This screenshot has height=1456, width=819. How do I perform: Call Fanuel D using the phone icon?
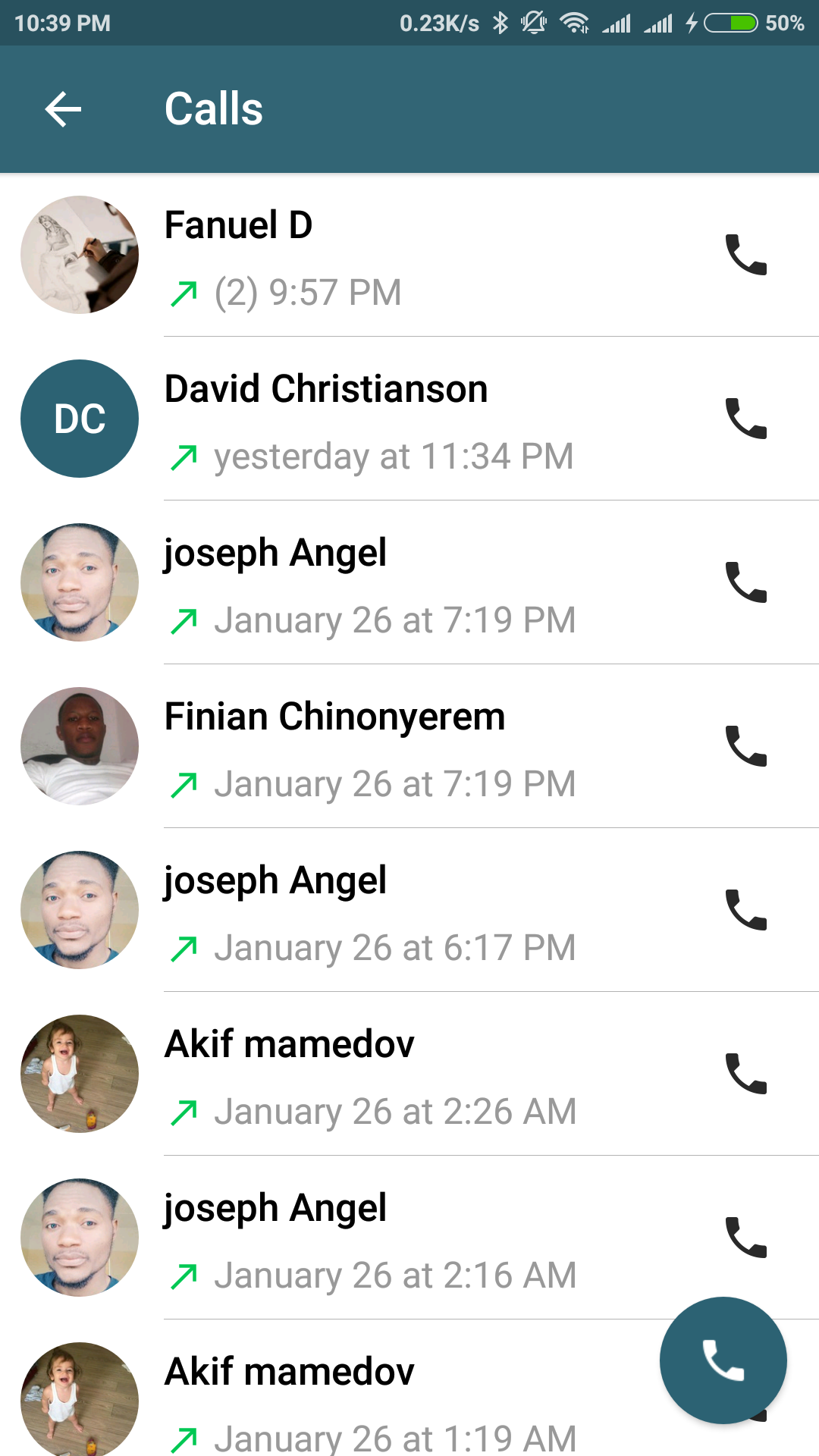(746, 255)
